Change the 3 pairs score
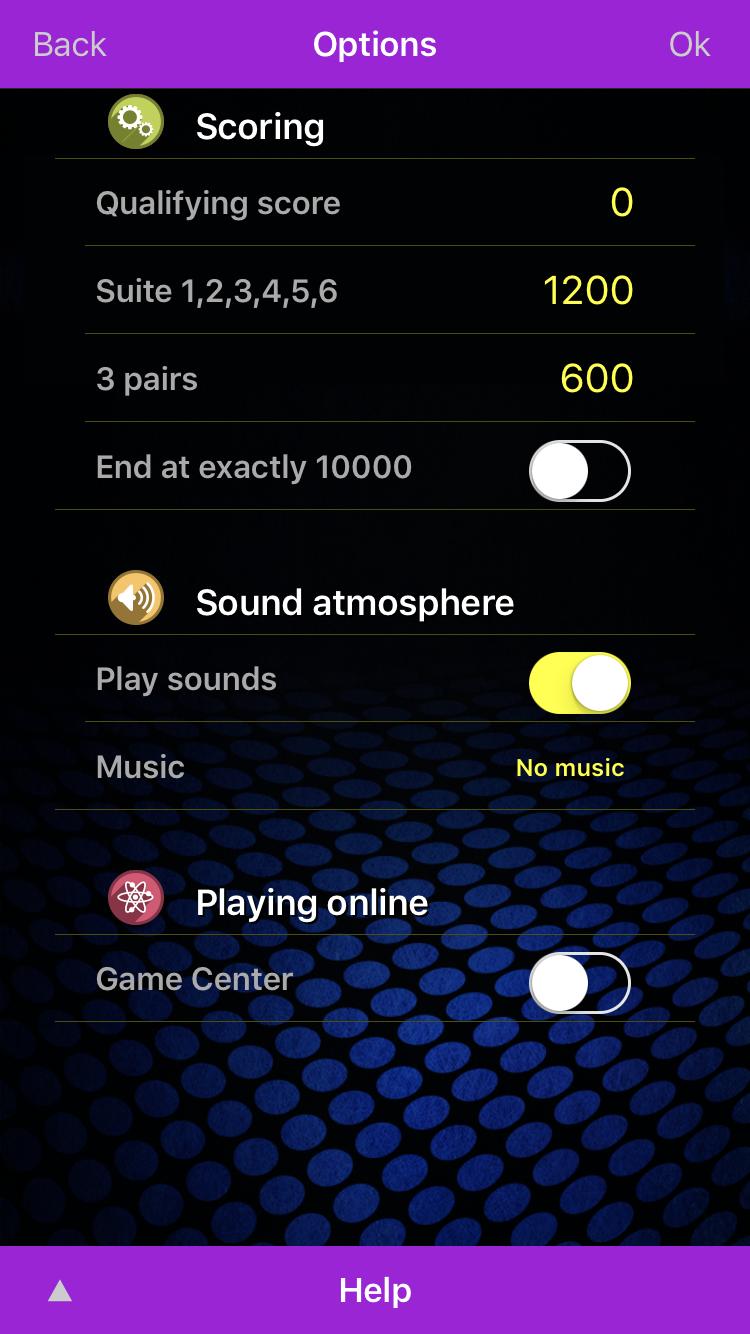 click(x=596, y=379)
